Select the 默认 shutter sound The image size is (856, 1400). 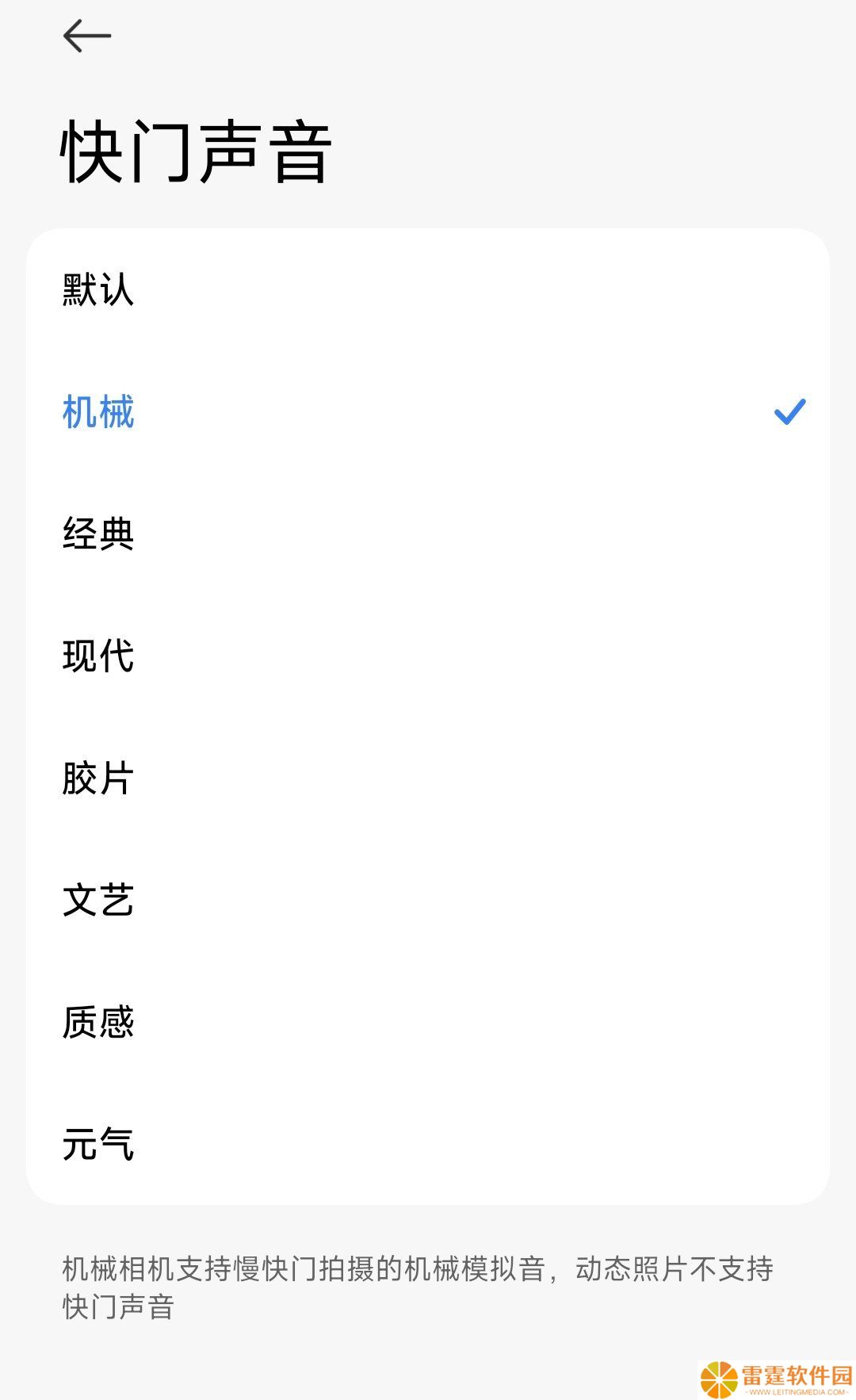[428, 289]
